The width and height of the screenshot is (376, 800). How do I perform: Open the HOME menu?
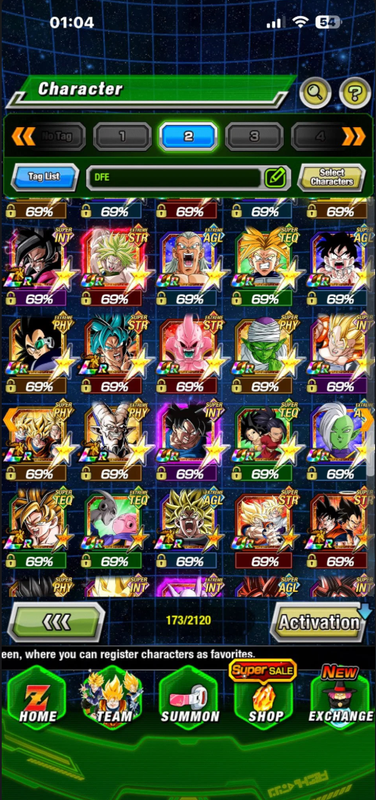tap(37, 697)
